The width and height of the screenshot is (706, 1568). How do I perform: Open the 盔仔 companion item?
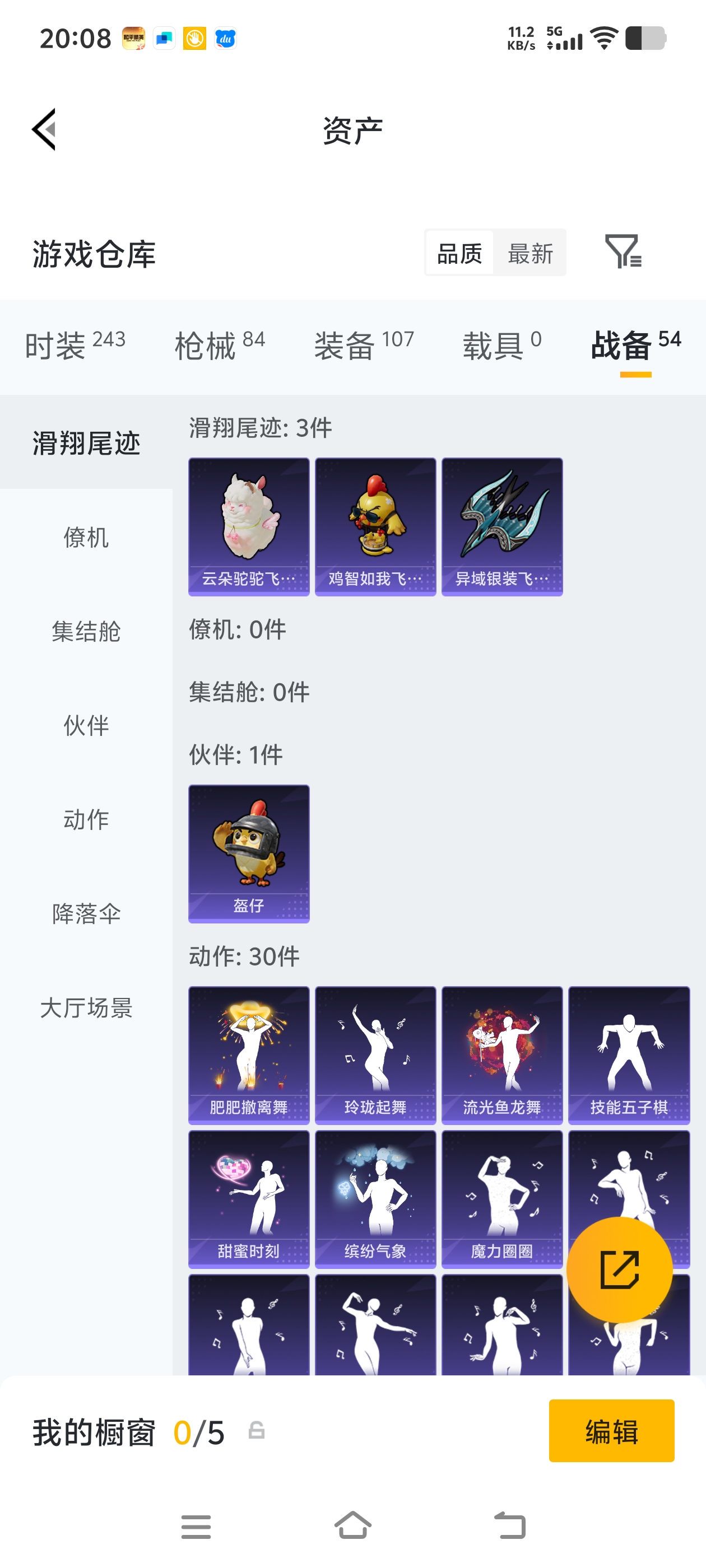click(249, 852)
